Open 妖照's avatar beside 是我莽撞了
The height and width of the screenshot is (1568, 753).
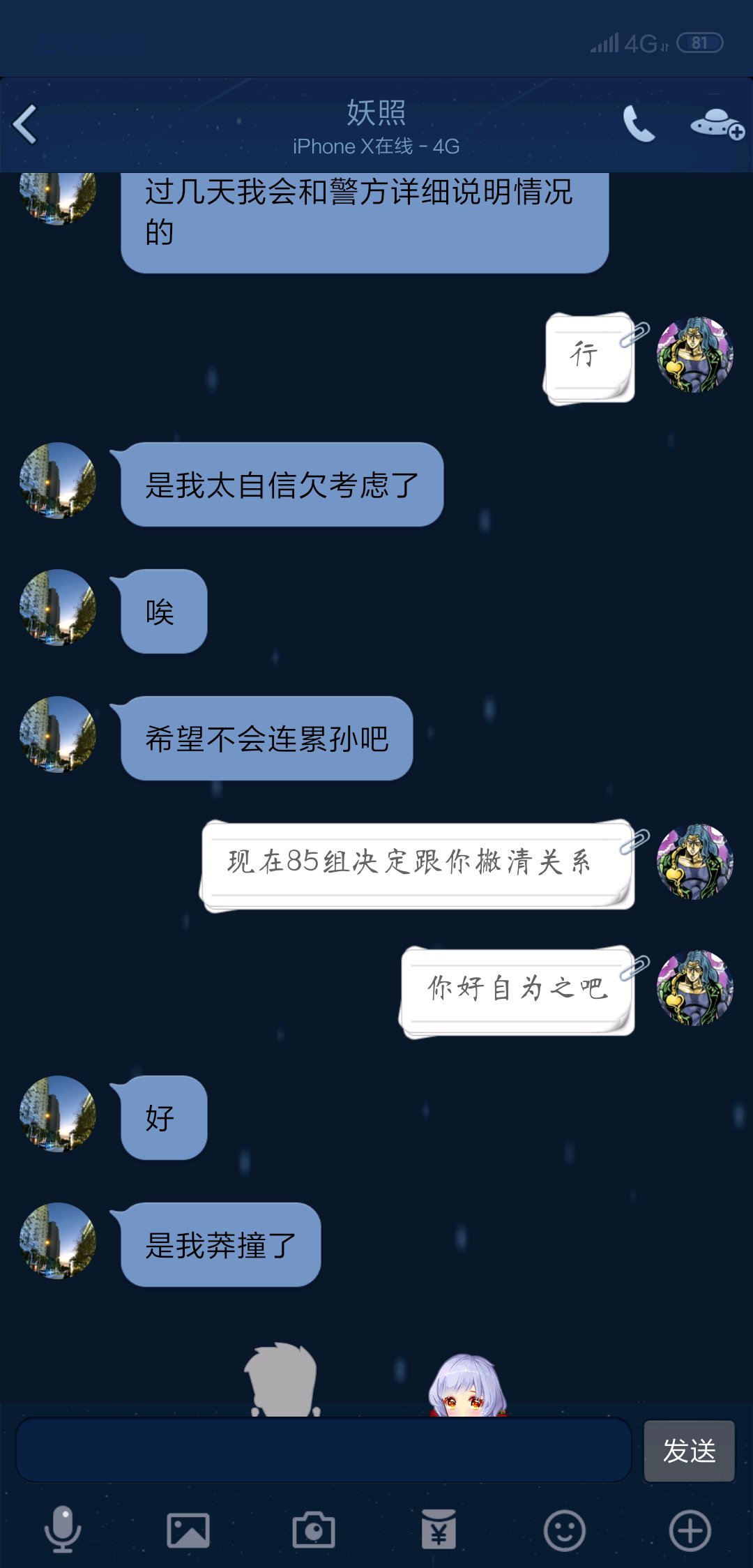(x=58, y=1240)
